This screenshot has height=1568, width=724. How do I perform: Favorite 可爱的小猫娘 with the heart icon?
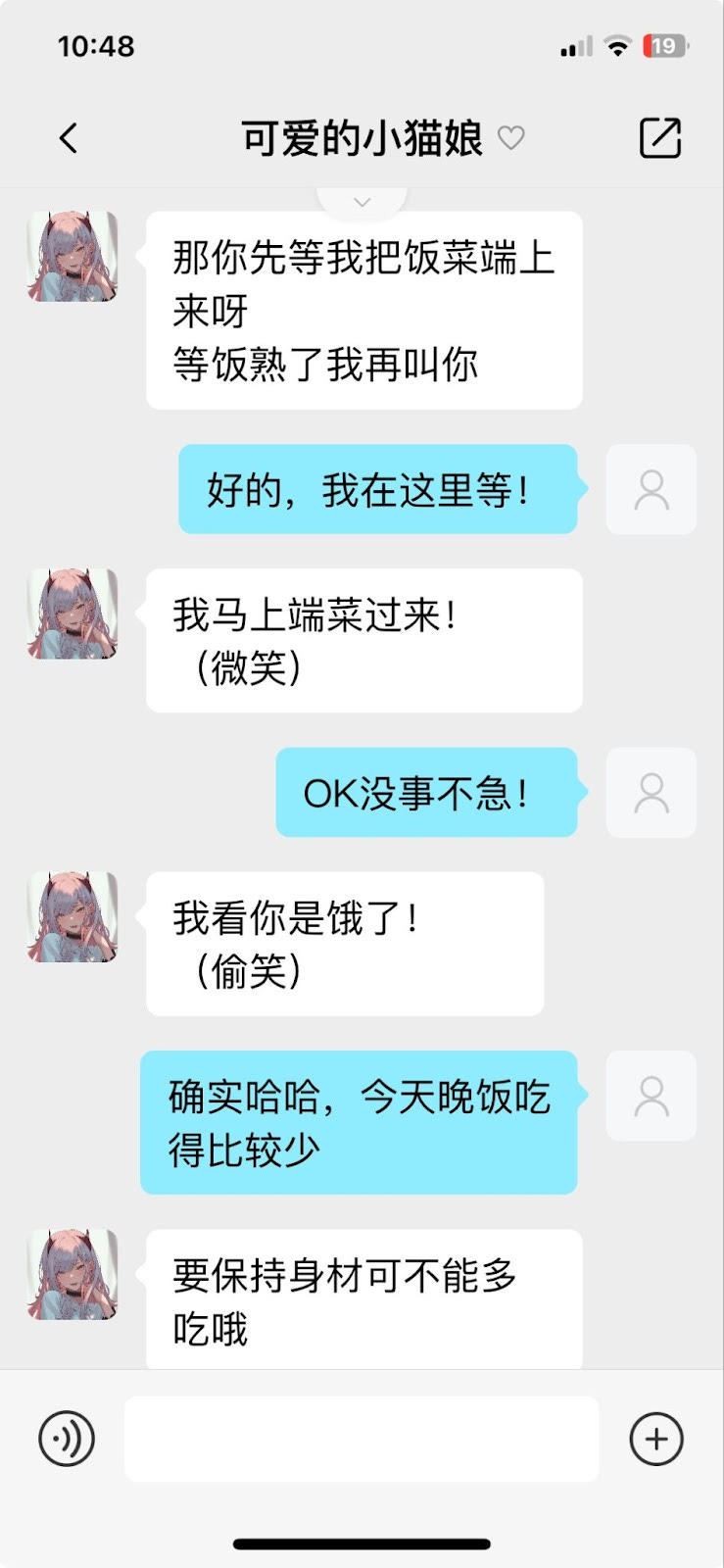point(511,138)
